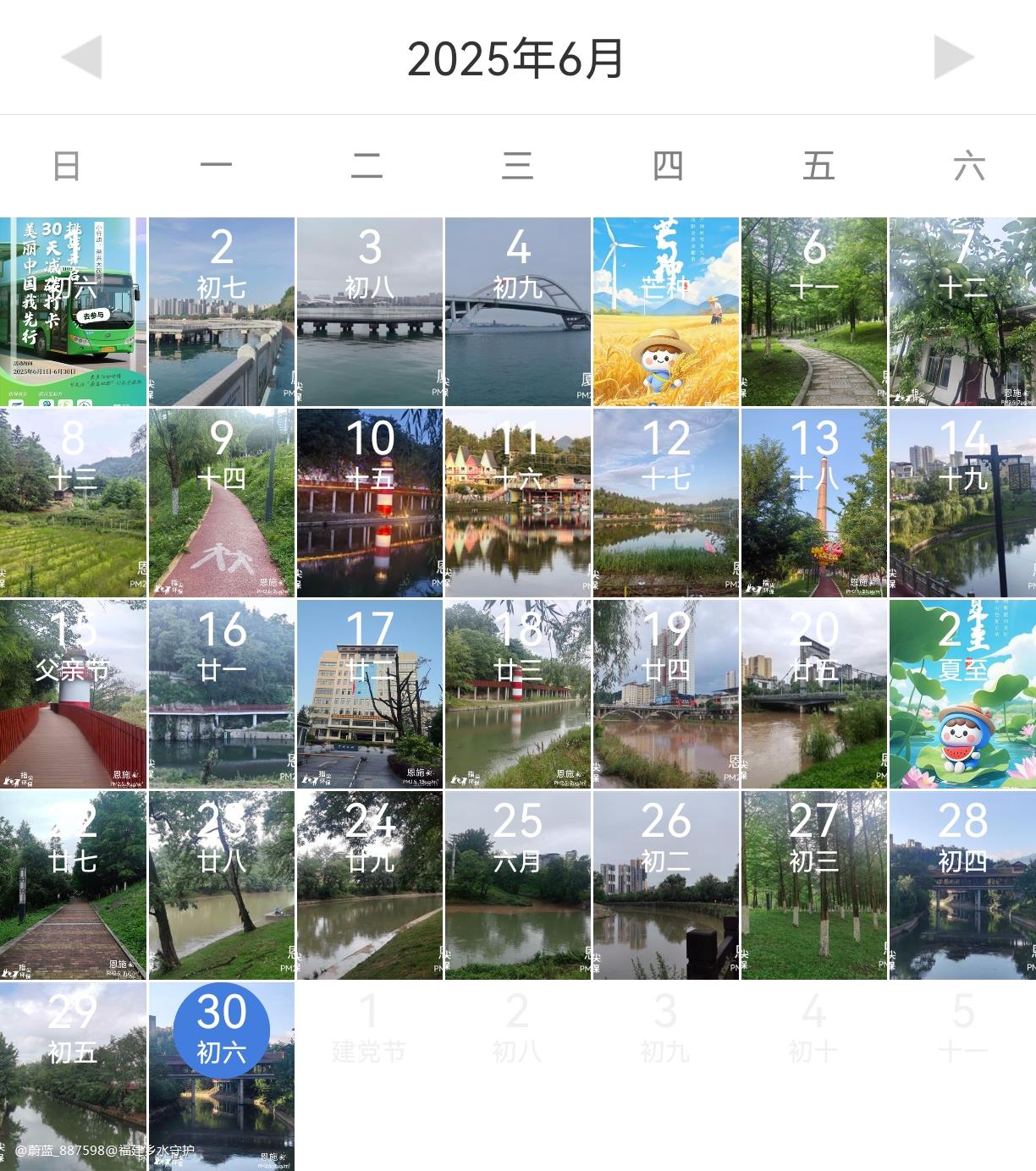Open the June 13 chimney photo
This screenshot has height=1171, width=1036.
click(x=814, y=503)
